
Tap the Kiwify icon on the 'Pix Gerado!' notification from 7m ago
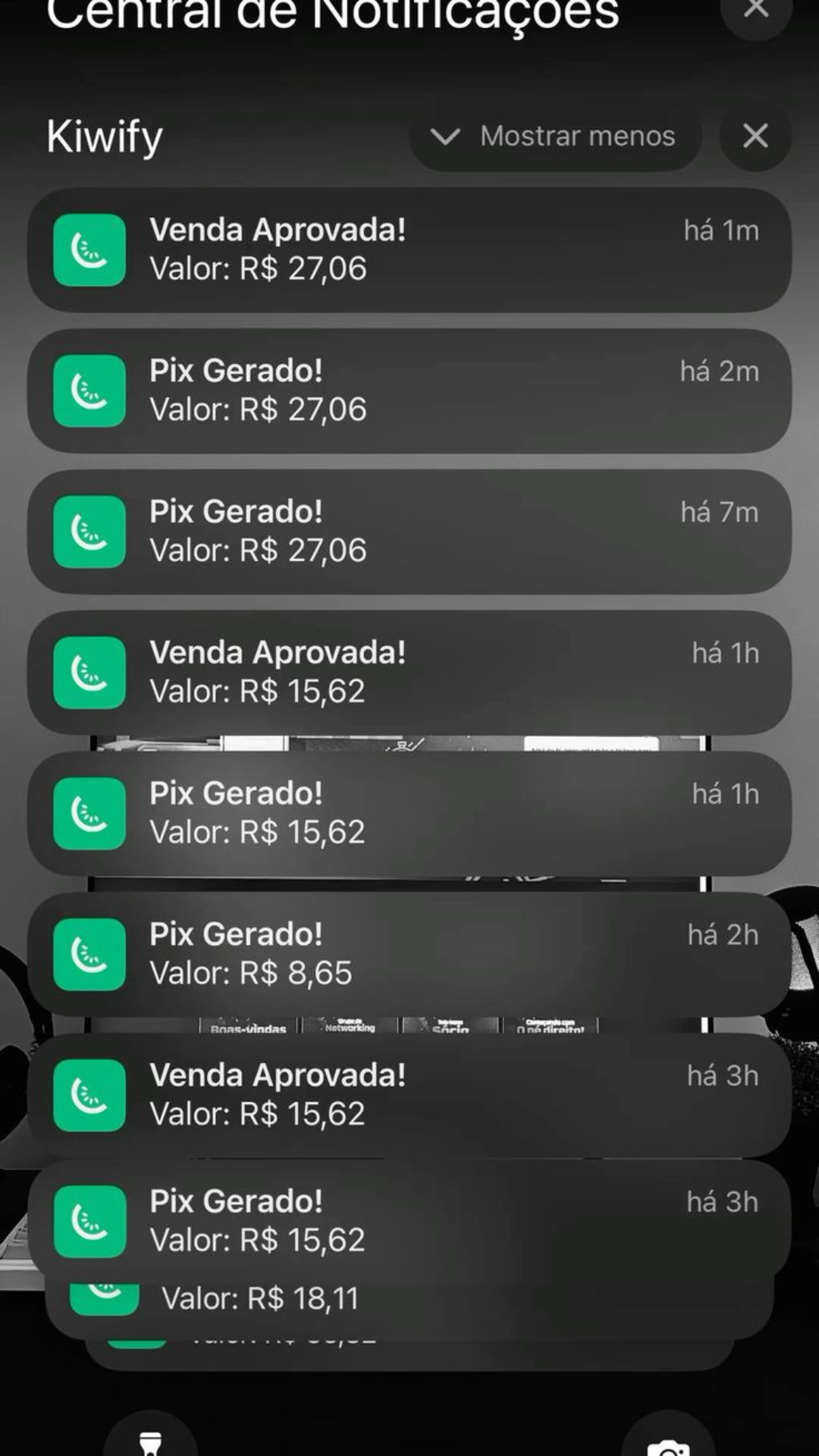coord(88,530)
